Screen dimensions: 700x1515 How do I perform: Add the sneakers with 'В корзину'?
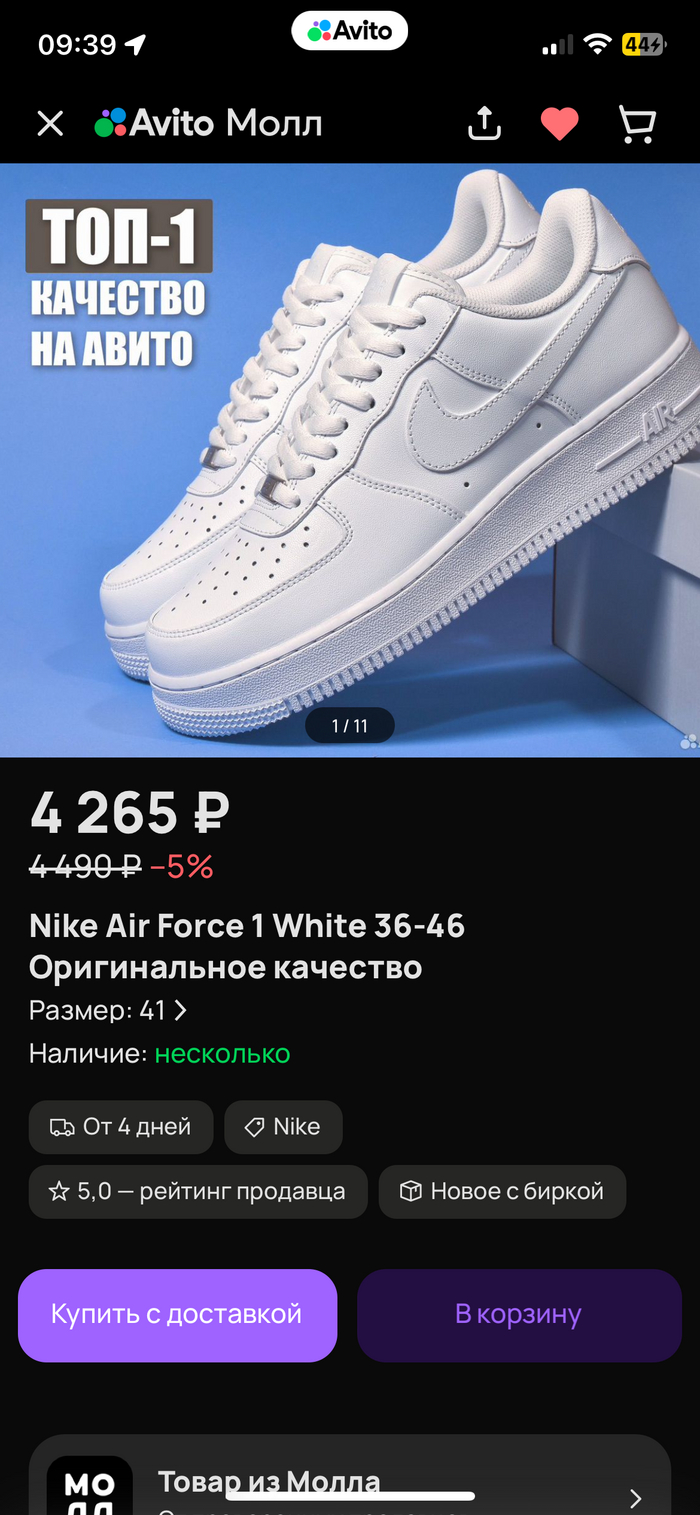pyautogui.click(x=518, y=1314)
